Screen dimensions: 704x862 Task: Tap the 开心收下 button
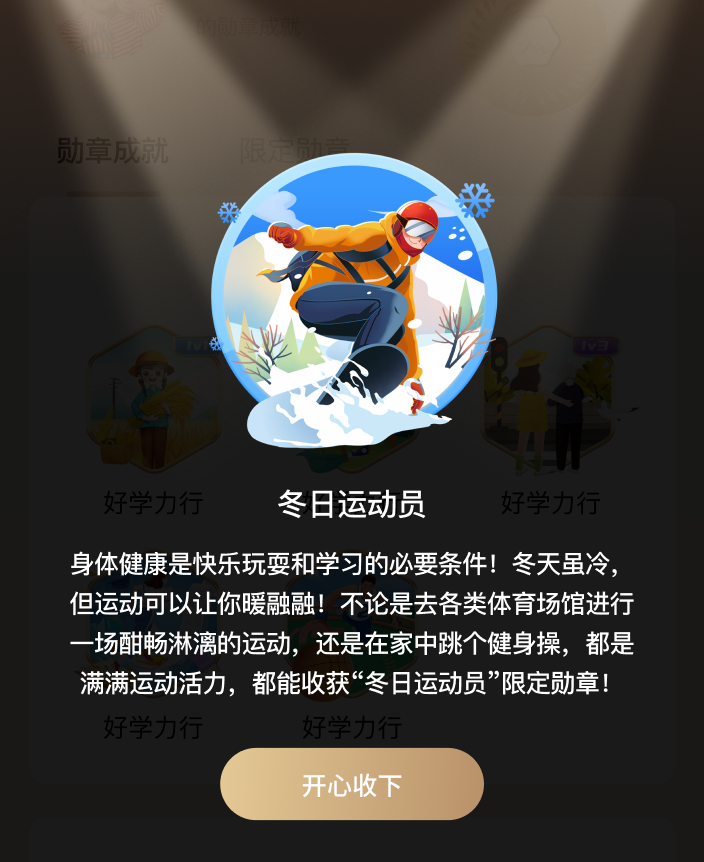352,785
